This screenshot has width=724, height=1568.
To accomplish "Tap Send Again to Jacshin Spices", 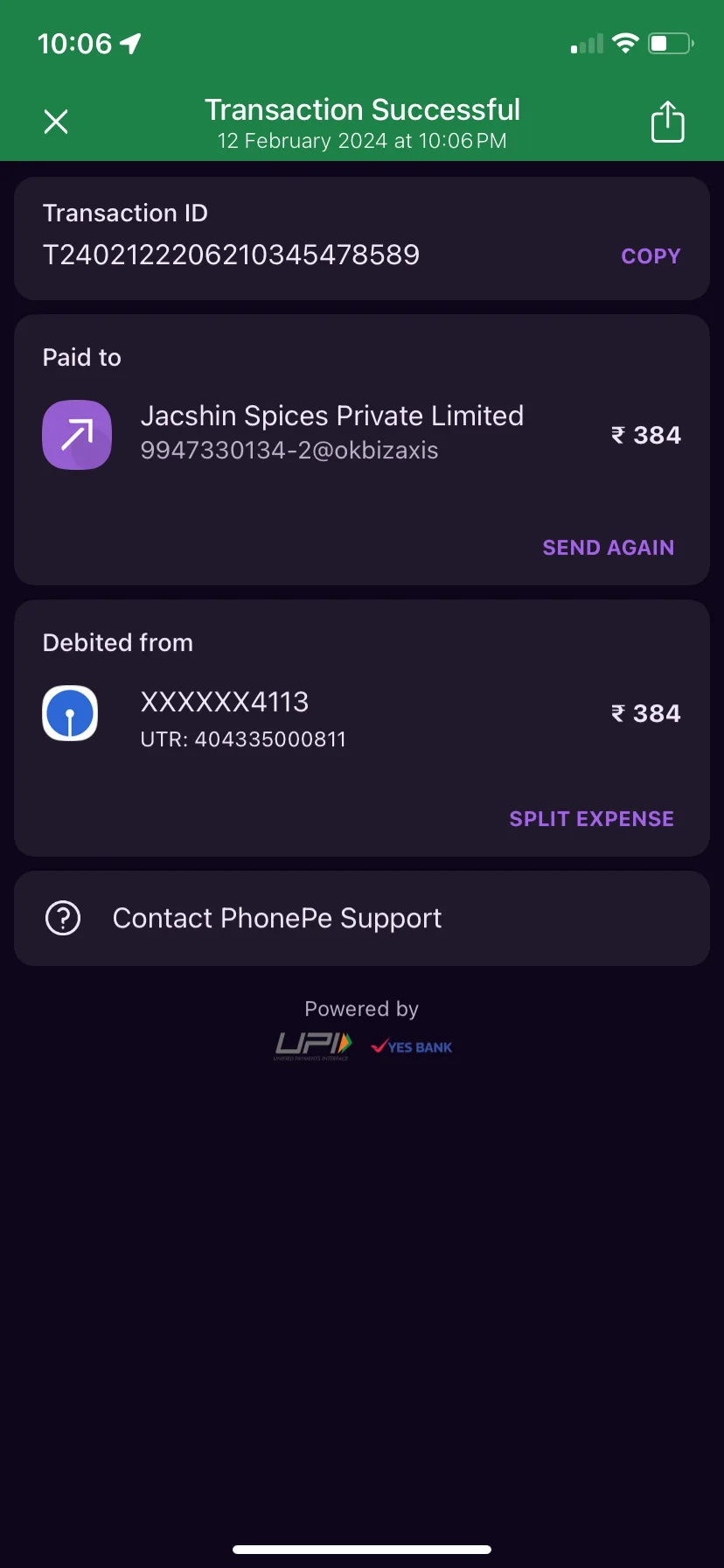I will coord(608,548).
